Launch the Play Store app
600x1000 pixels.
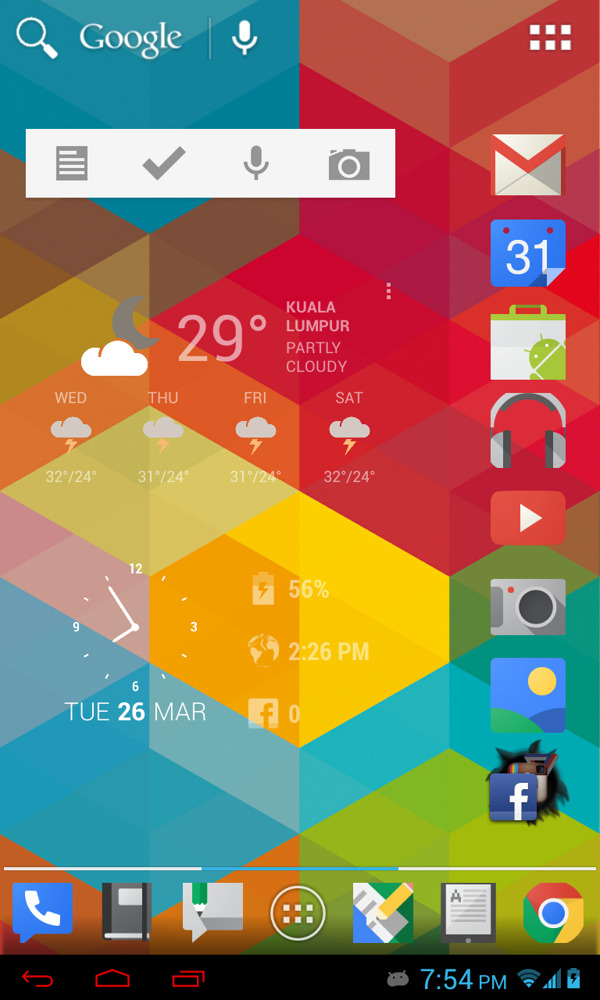[528, 345]
